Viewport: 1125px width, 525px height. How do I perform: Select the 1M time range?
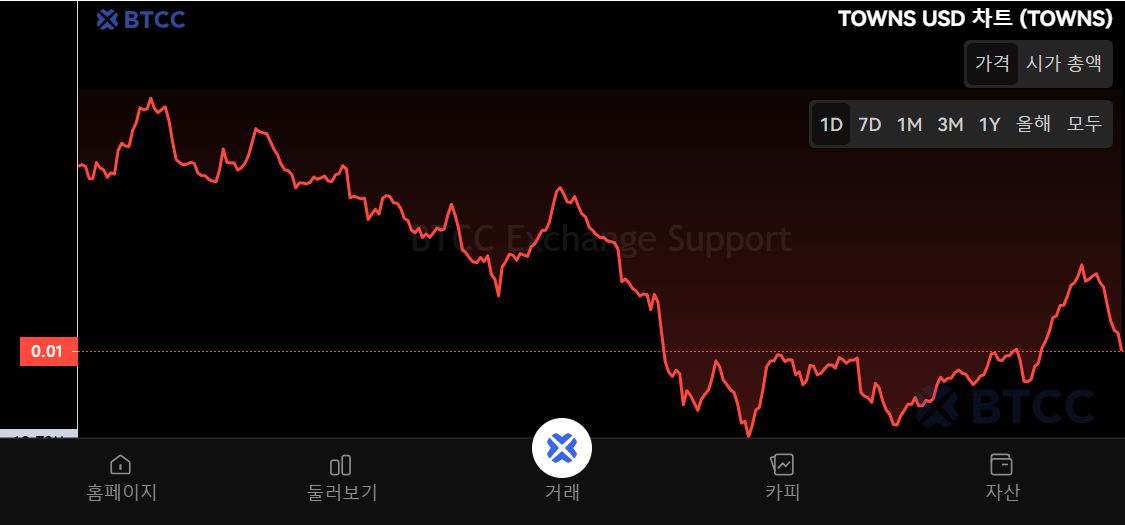[909, 125]
